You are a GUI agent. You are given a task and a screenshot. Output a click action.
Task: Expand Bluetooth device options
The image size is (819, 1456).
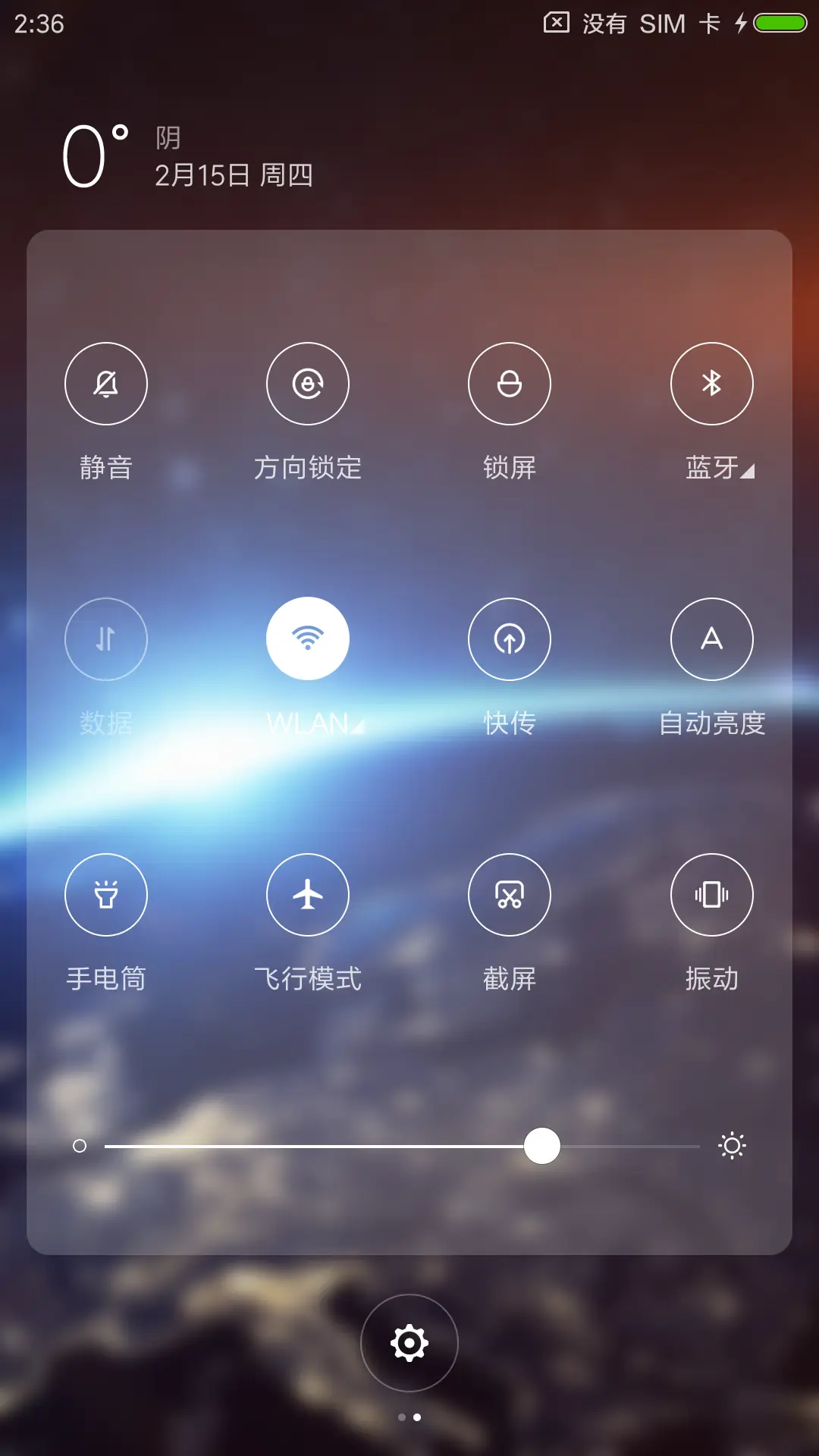(747, 470)
